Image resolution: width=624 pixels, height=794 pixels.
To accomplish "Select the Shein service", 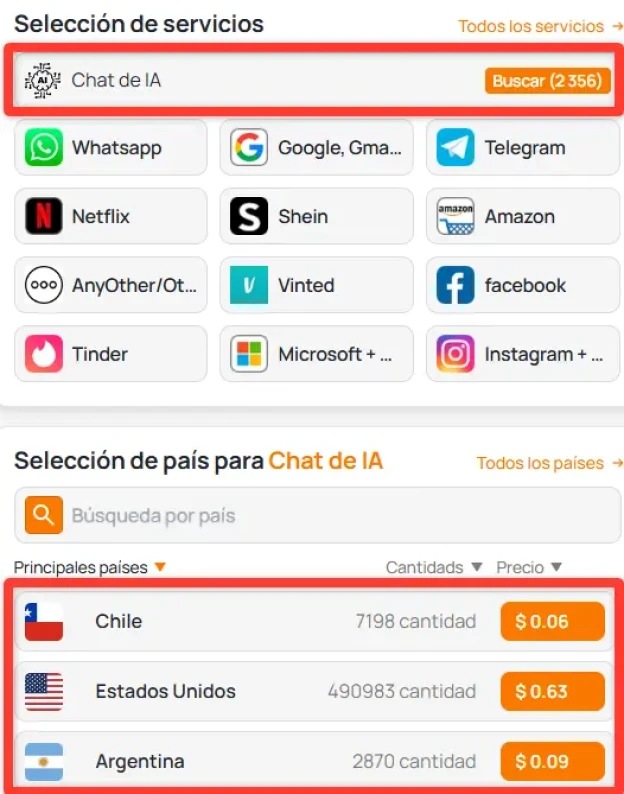I will (x=316, y=216).
